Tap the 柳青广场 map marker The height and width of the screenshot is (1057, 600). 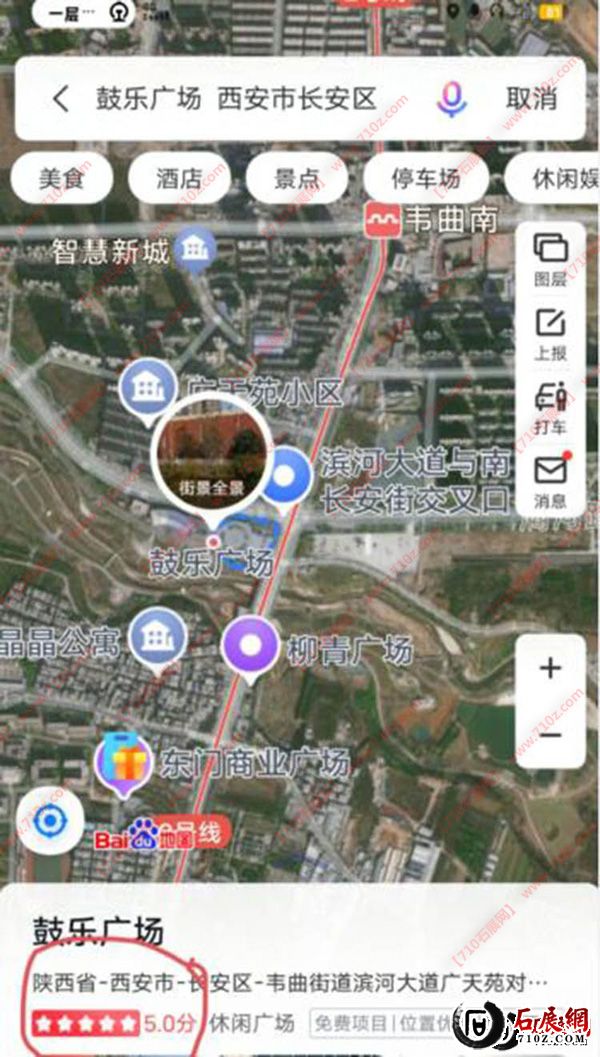pyautogui.click(x=250, y=645)
